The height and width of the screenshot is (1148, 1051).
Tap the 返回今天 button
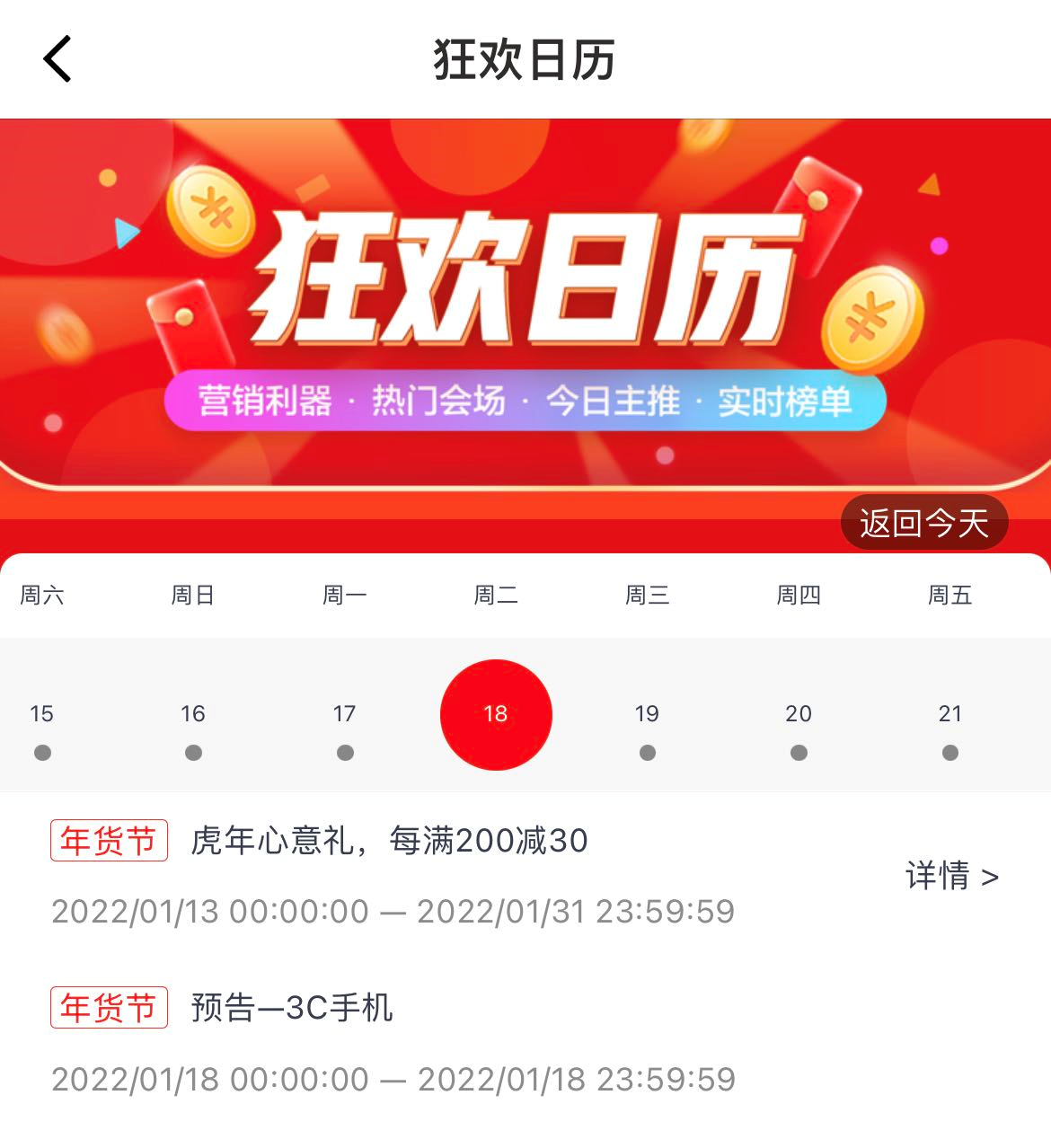923,523
